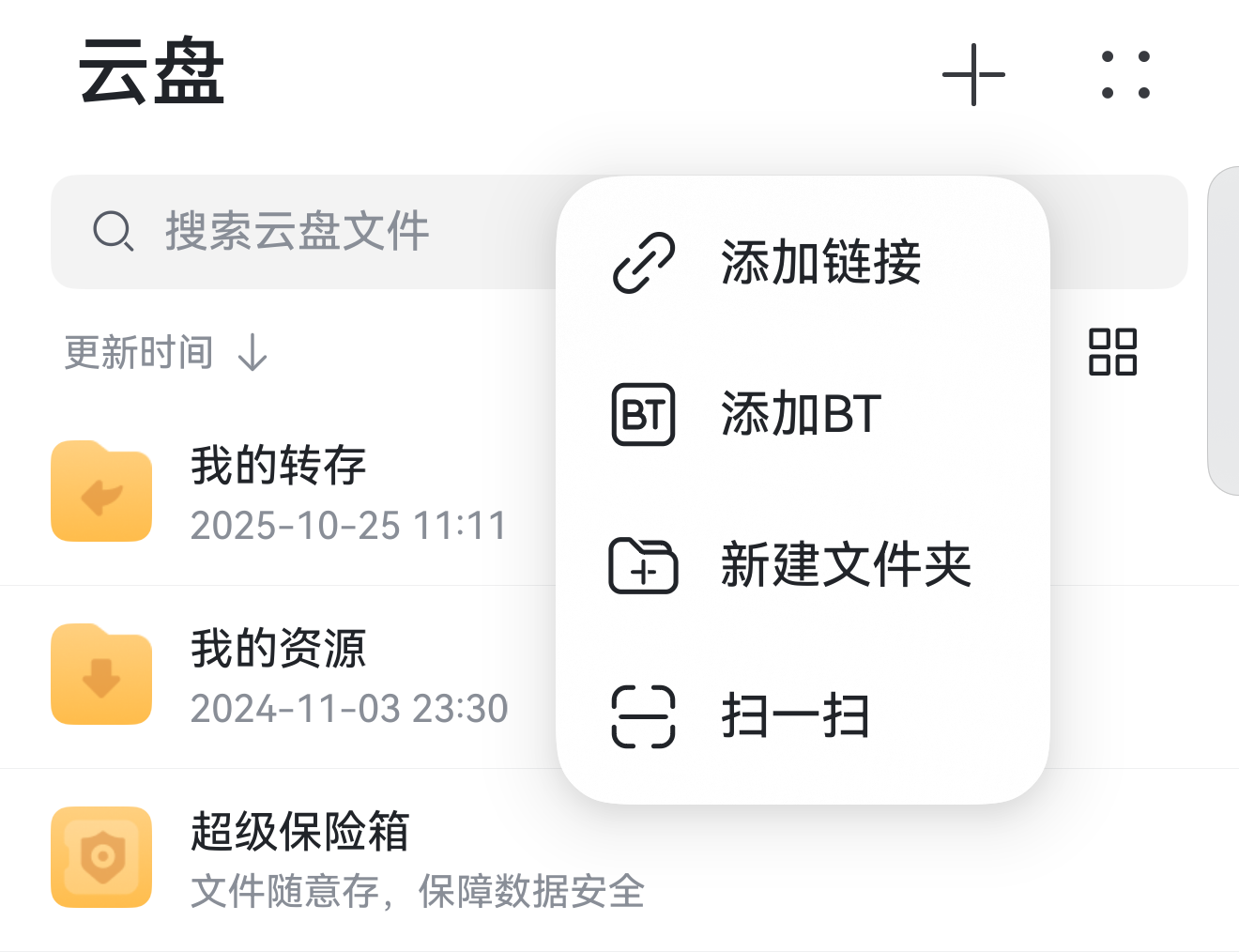Screen dimensions: 1239x952
Task: Open 扫一扫 scanner option
Action: click(x=803, y=716)
